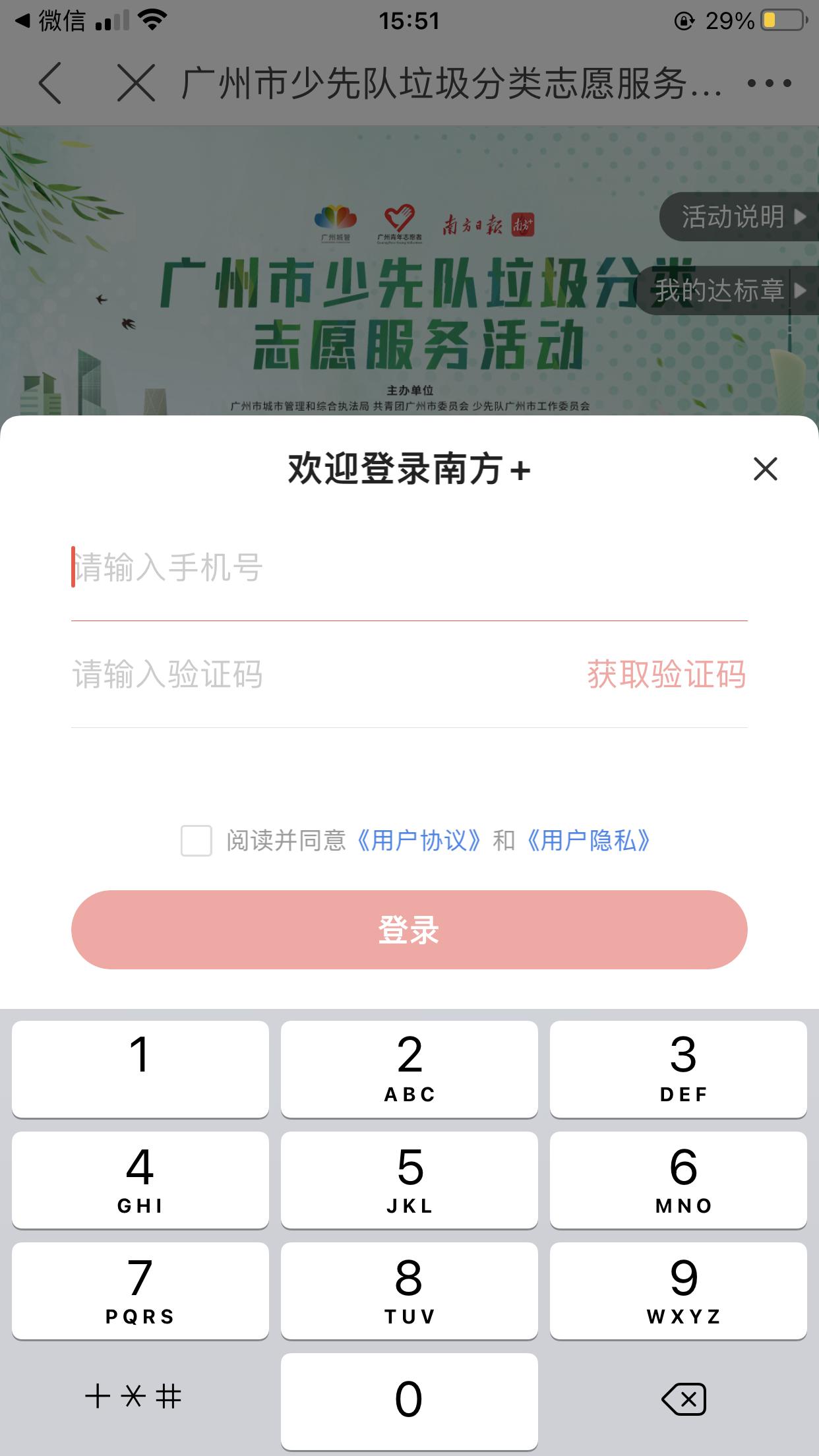
Task: Go back using the browser back arrow
Action: click(50, 83)
